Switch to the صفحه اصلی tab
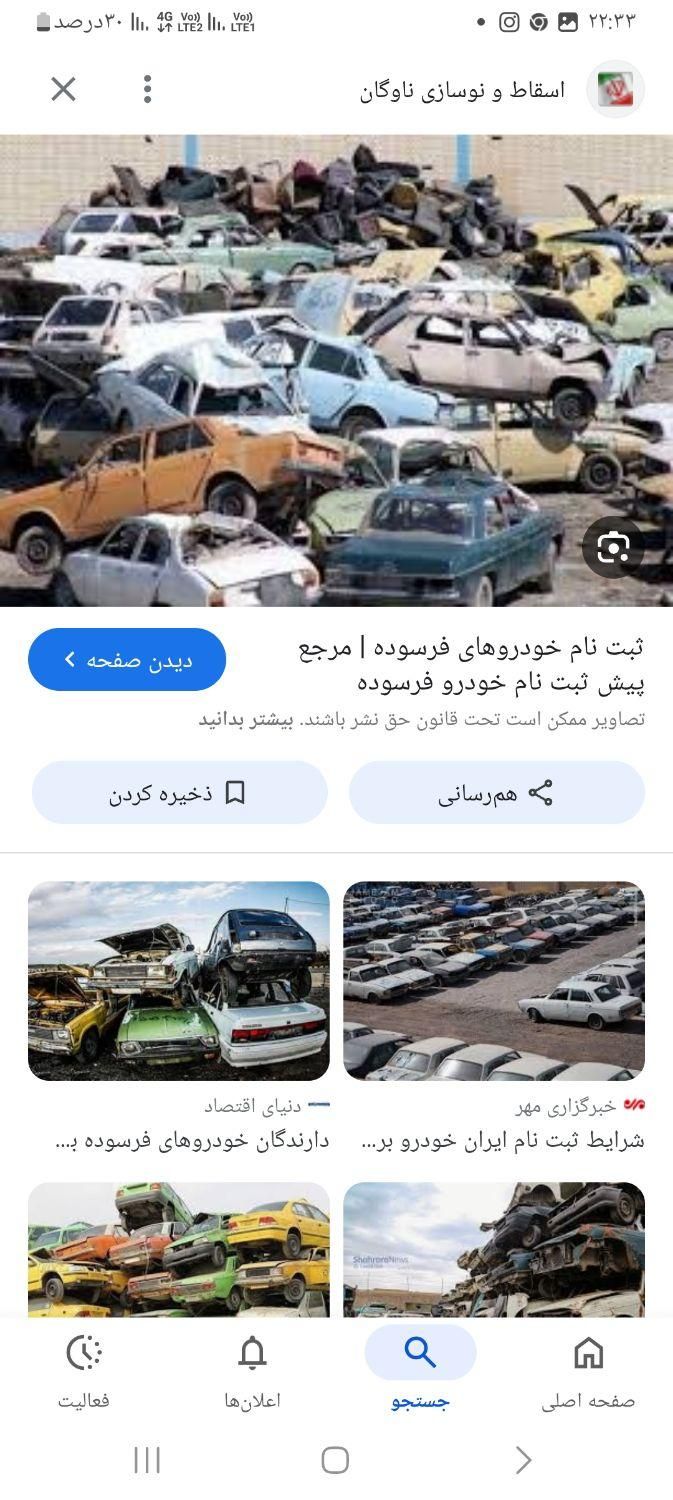This screenshot has width=673, height=1500. click(x=588, y=1372)
